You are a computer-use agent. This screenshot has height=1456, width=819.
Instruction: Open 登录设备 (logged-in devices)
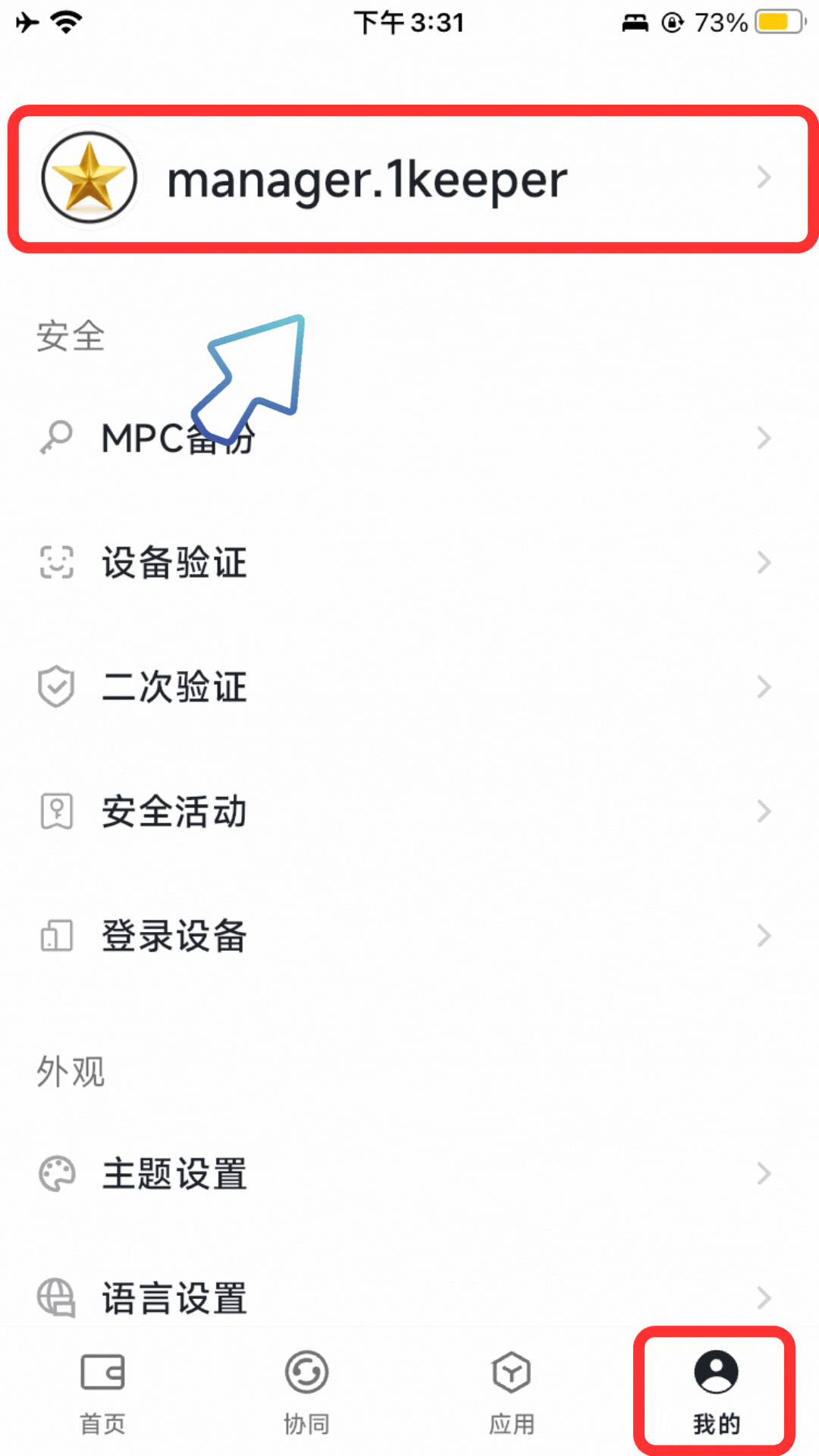409,936
